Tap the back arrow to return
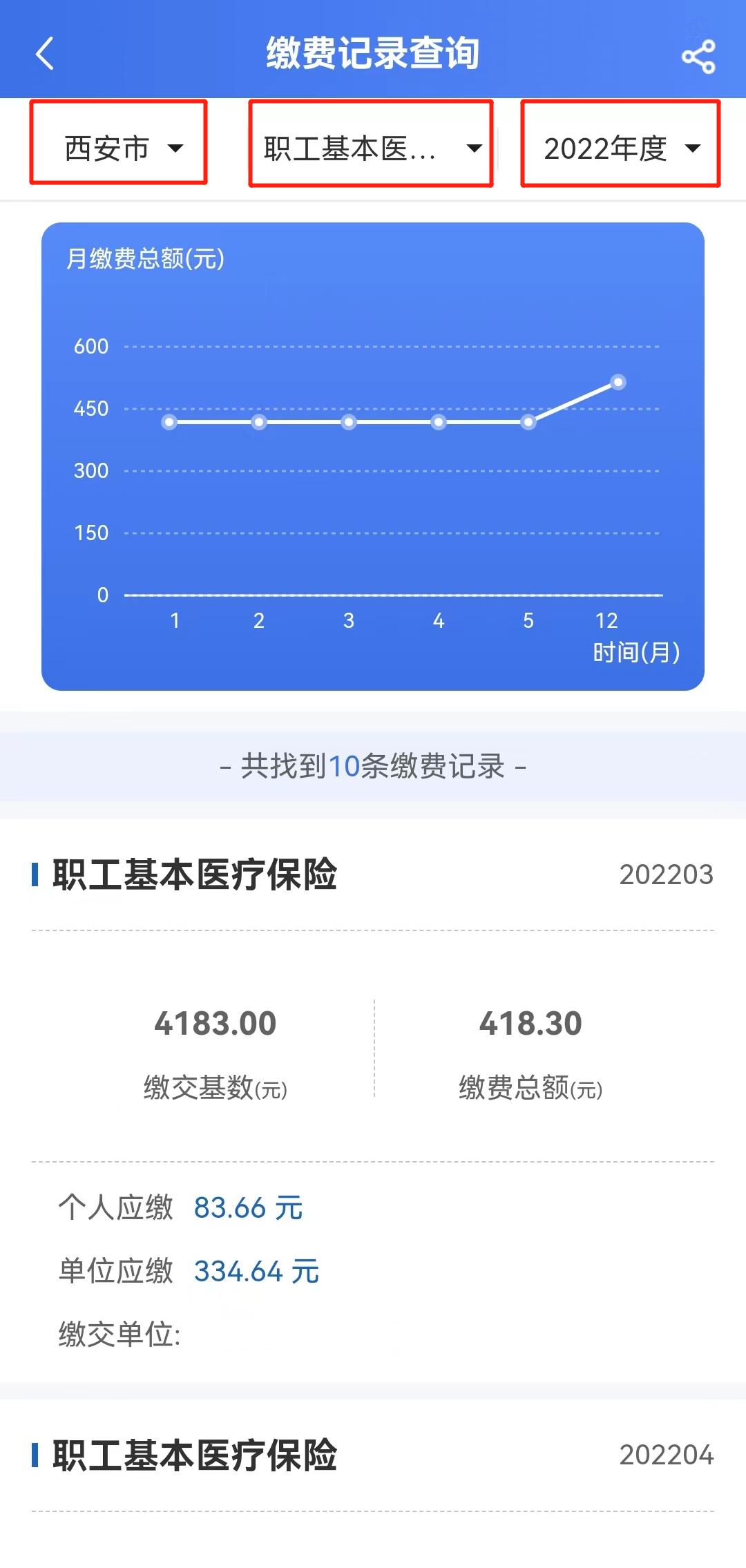Image resolution: width=746 pixels, height=1568 pixels. click(44, 54)
